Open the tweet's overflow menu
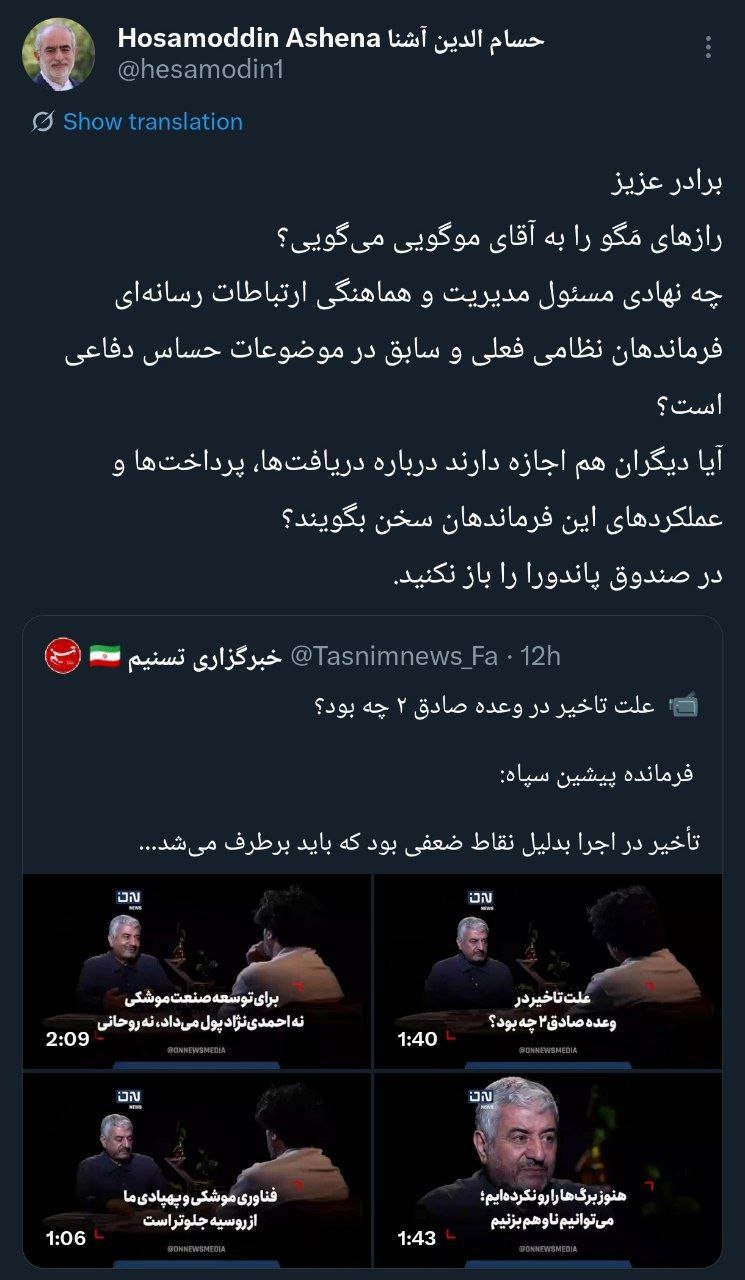 pos(708,46)
